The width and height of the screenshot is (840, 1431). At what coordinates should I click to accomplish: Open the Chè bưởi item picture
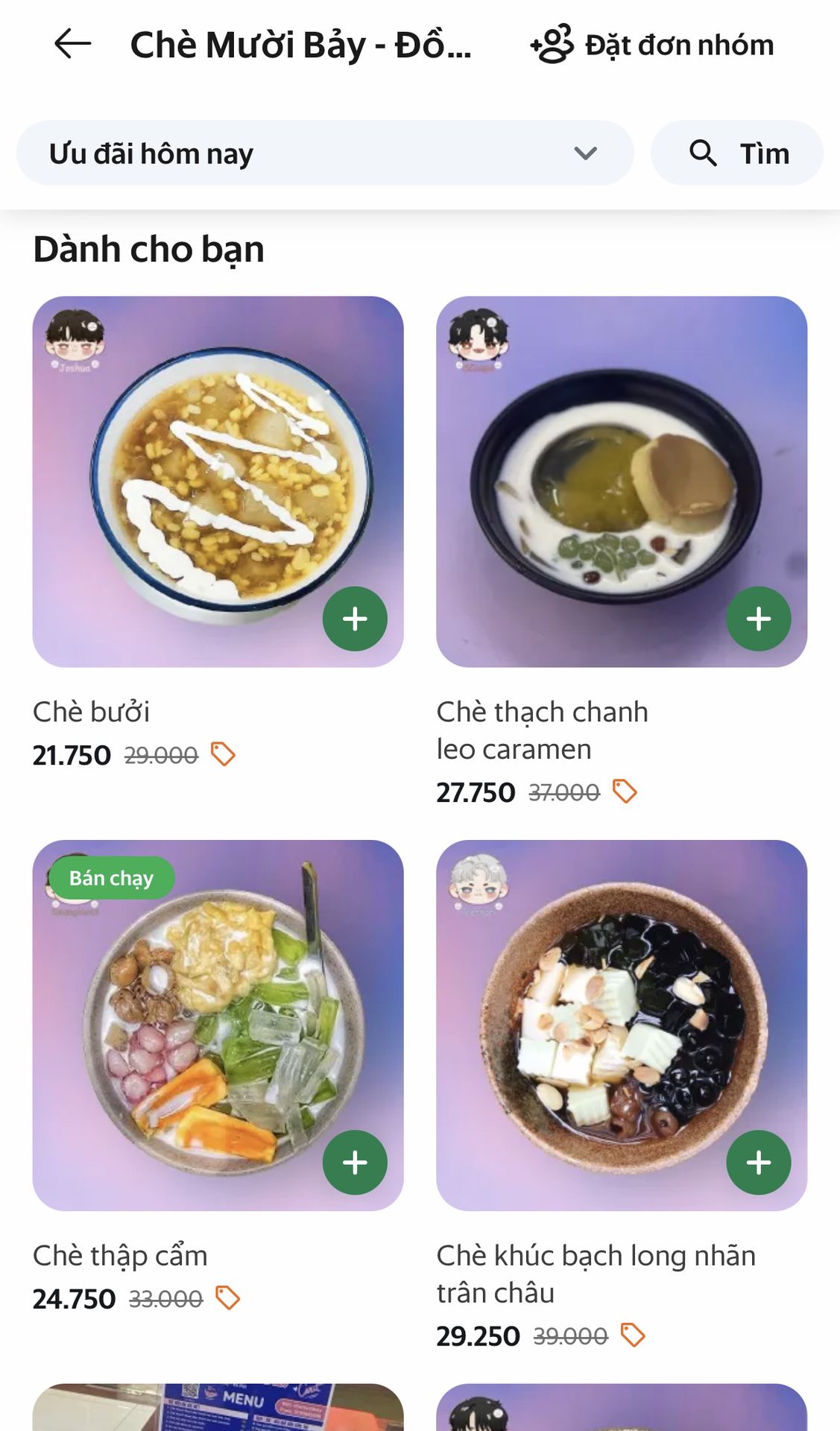[x=218, y=481]
